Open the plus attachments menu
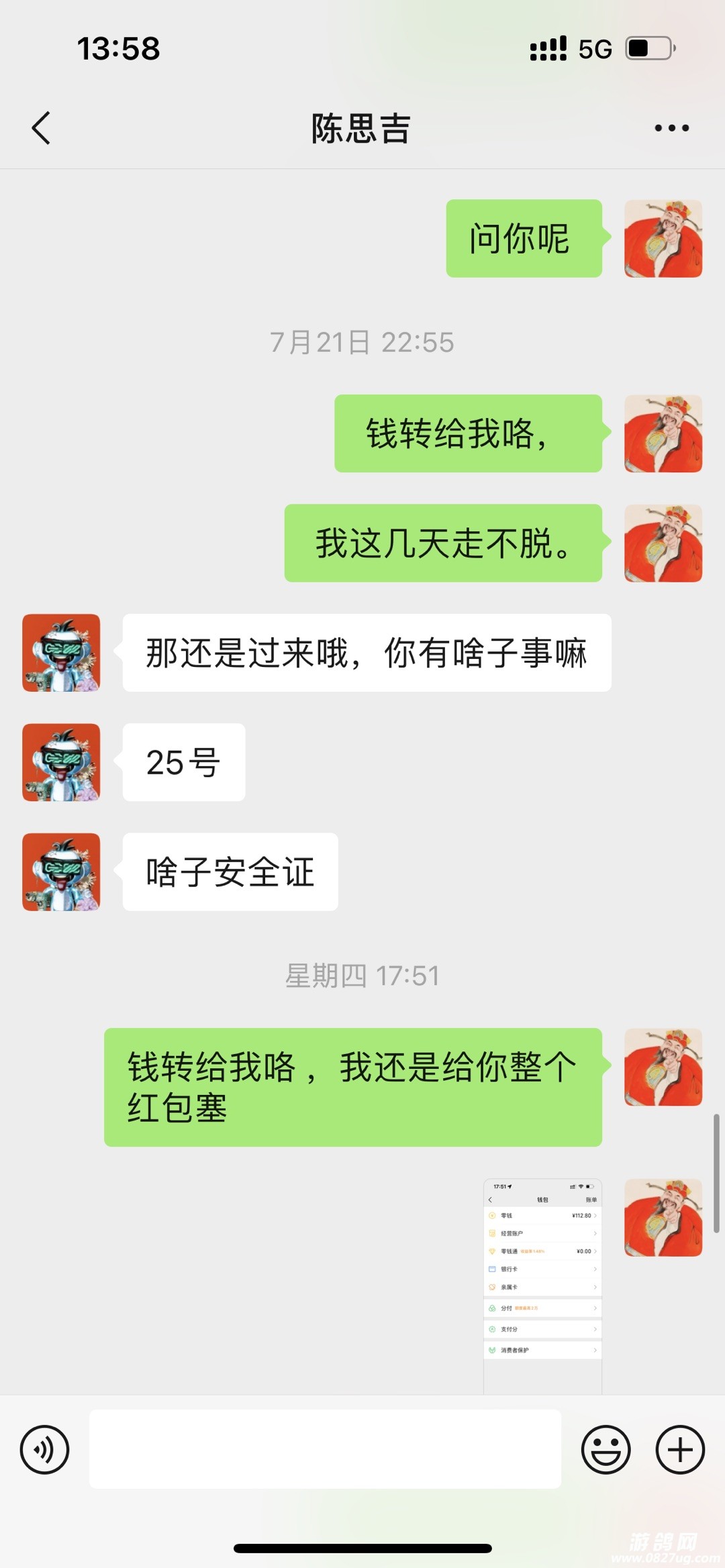 pos(679,1449)
